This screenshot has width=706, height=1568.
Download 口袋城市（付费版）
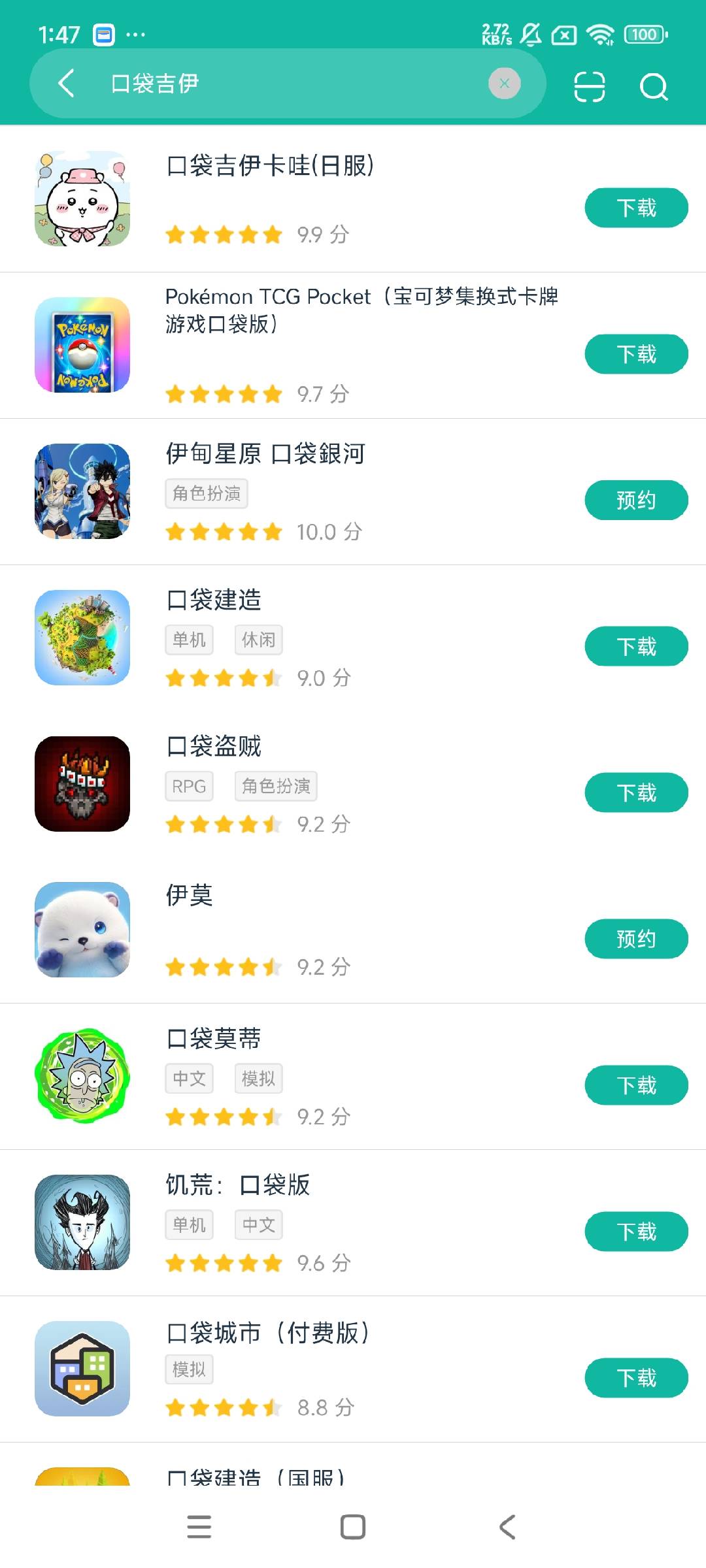[x=635, y=1379]
